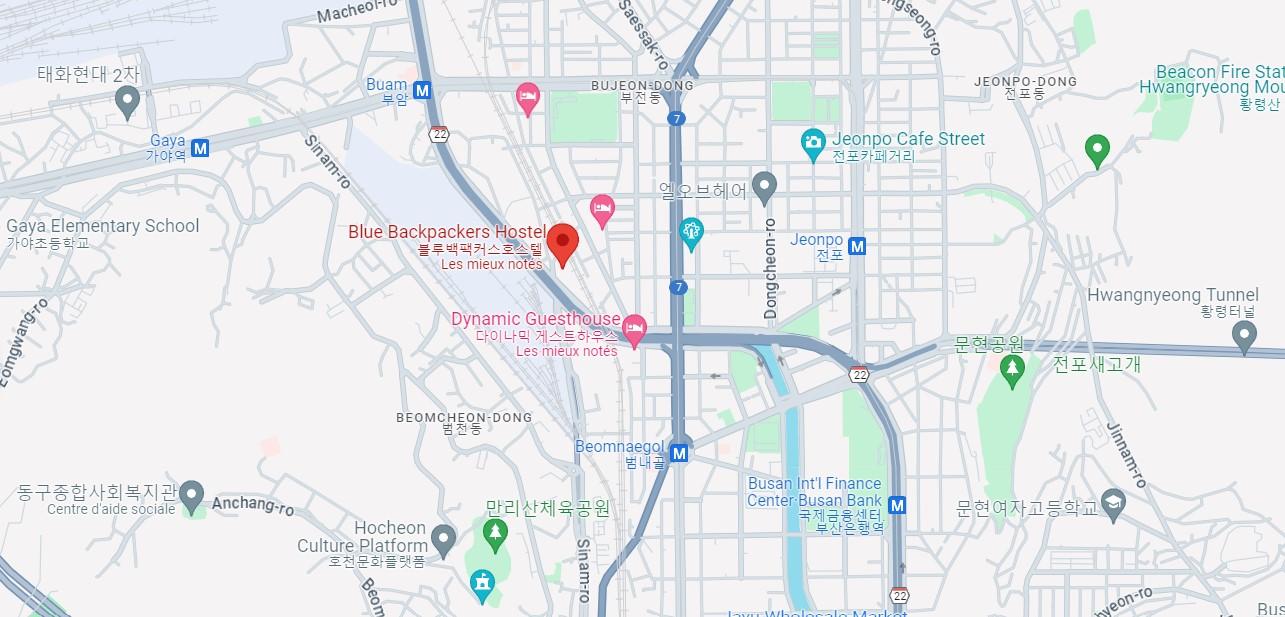1285x617 pixels.
Task: Select the 문현여자고등학교 school marker
Action: tap(1112, 502)
